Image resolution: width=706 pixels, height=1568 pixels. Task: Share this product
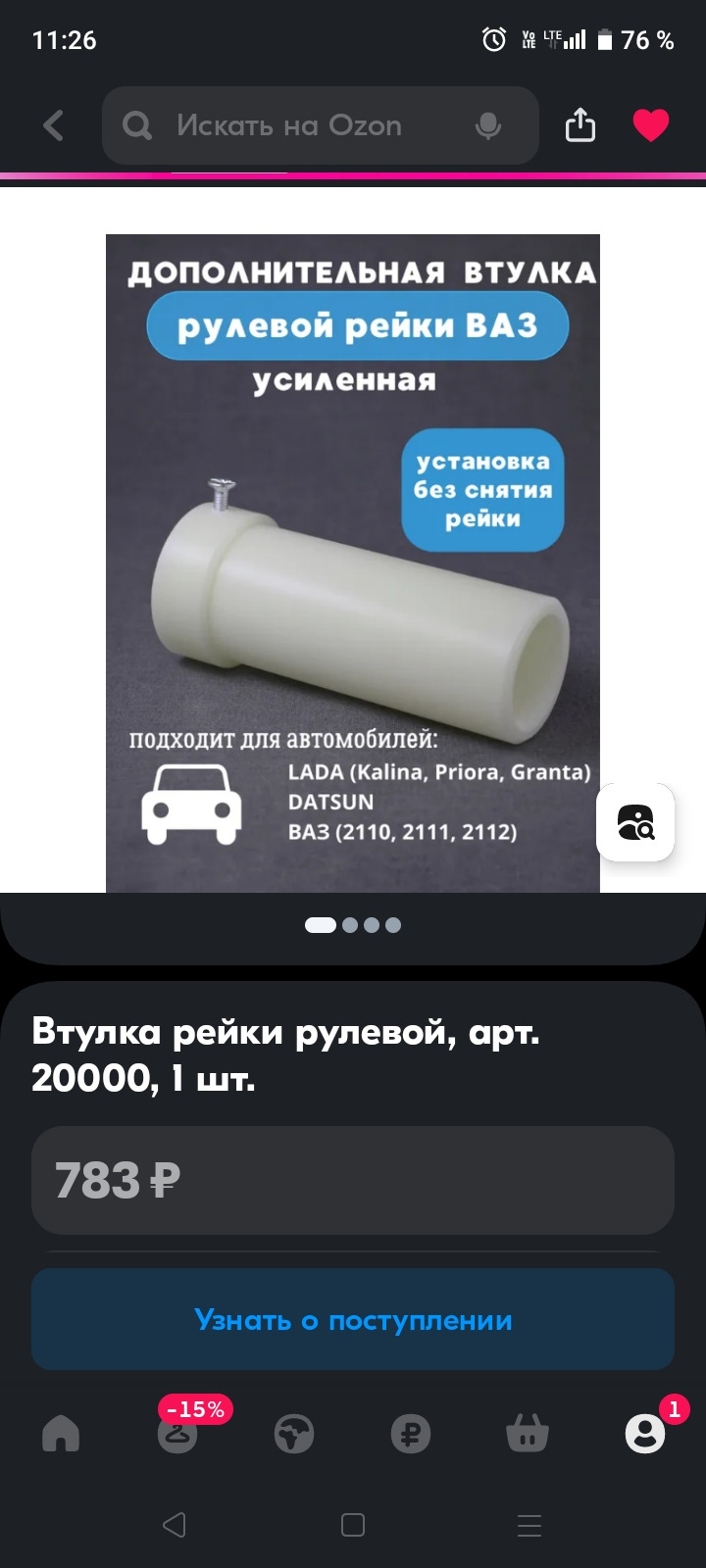pos(580,125)
